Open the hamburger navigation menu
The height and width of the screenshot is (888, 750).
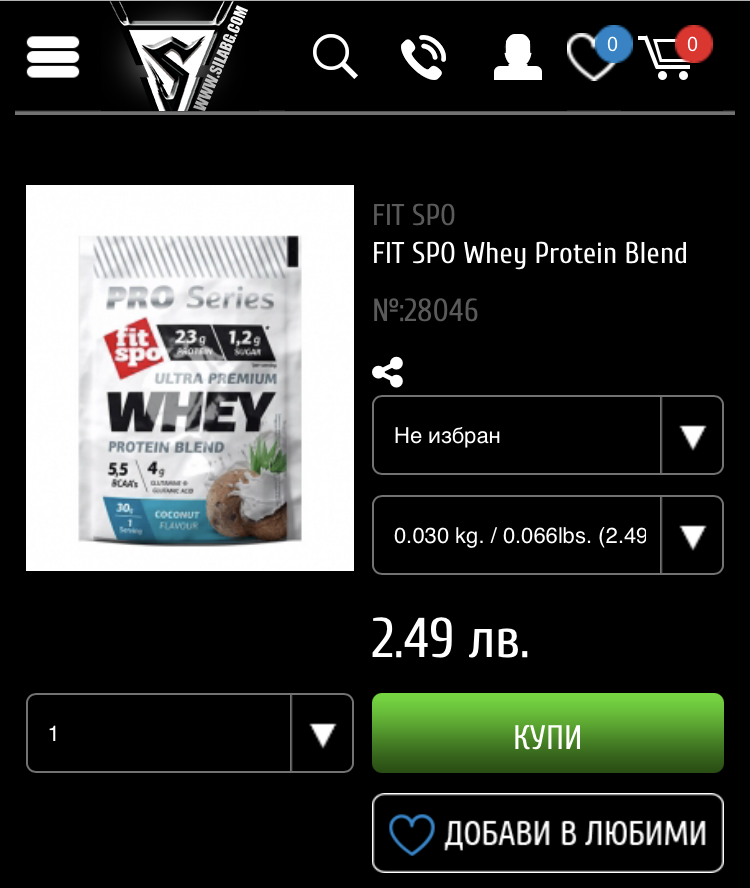pyautogui.click(x=53, y=56)
